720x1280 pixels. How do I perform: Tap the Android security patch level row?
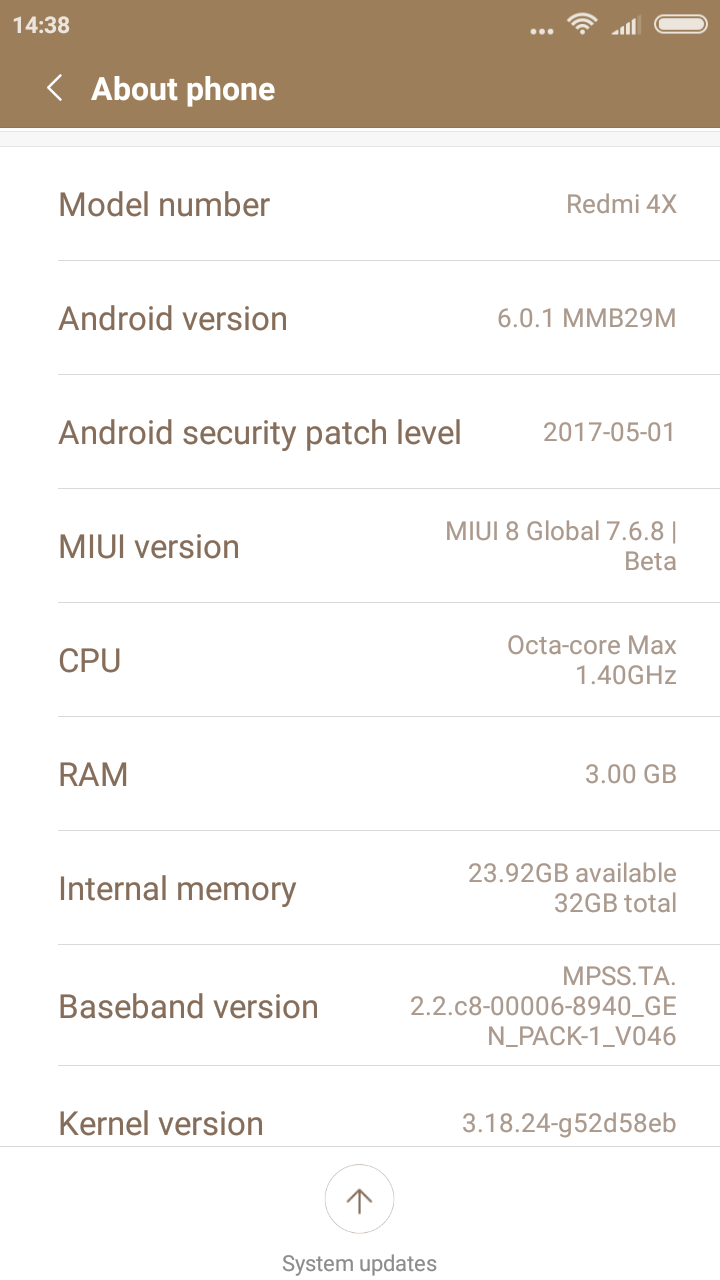click(360, 432)
